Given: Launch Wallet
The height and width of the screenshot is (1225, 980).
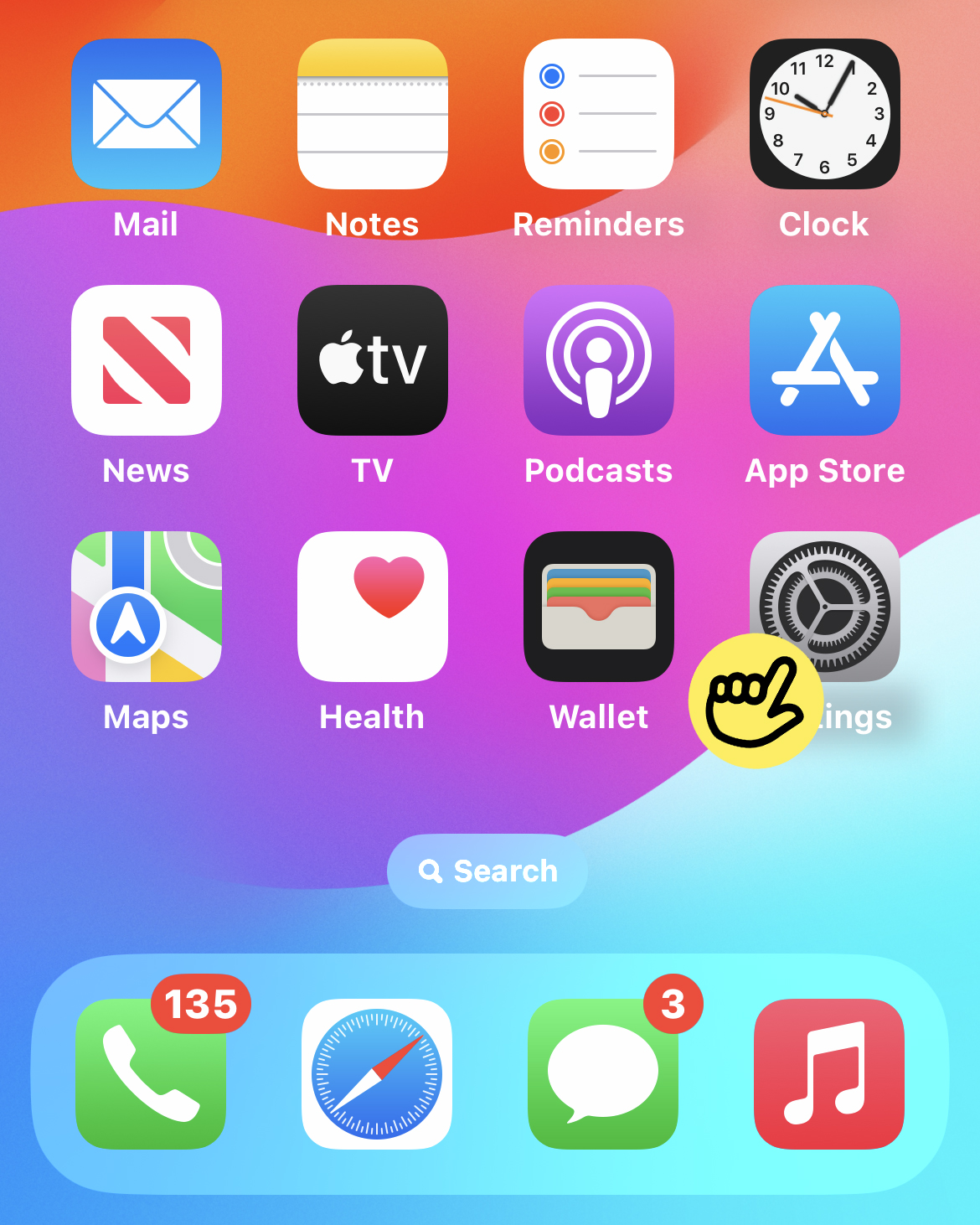Looking at the screenshot, I should (599, 607).
